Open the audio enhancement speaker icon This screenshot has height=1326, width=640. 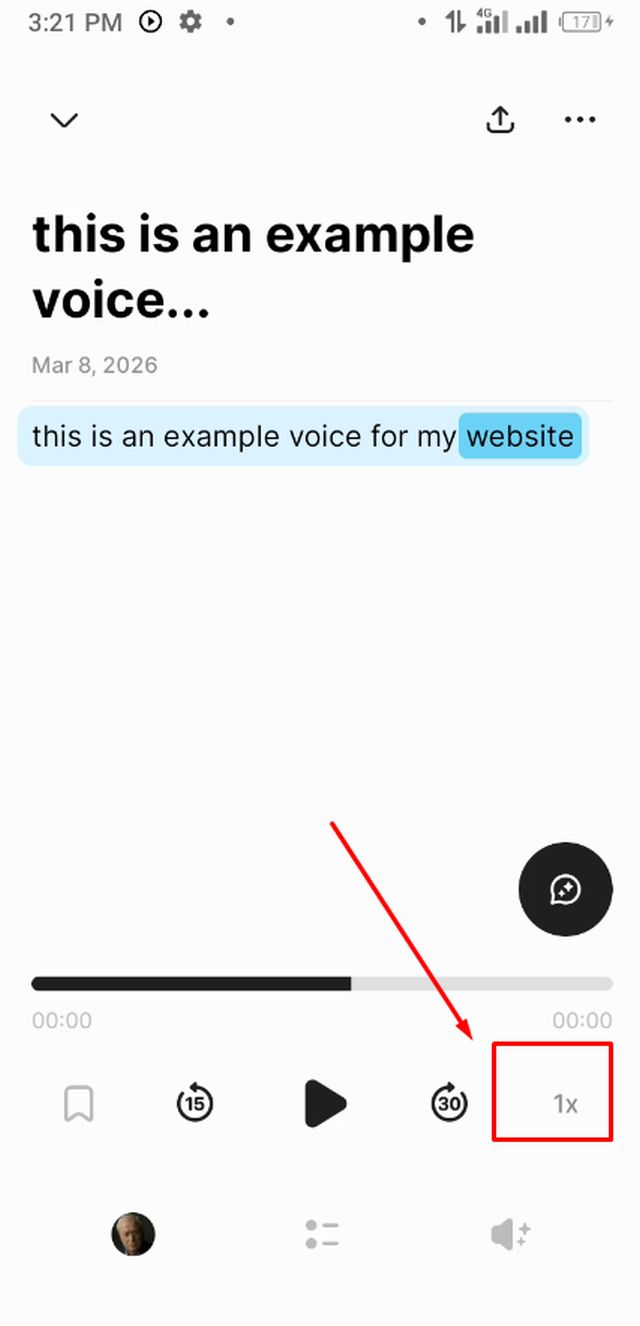510,1234
